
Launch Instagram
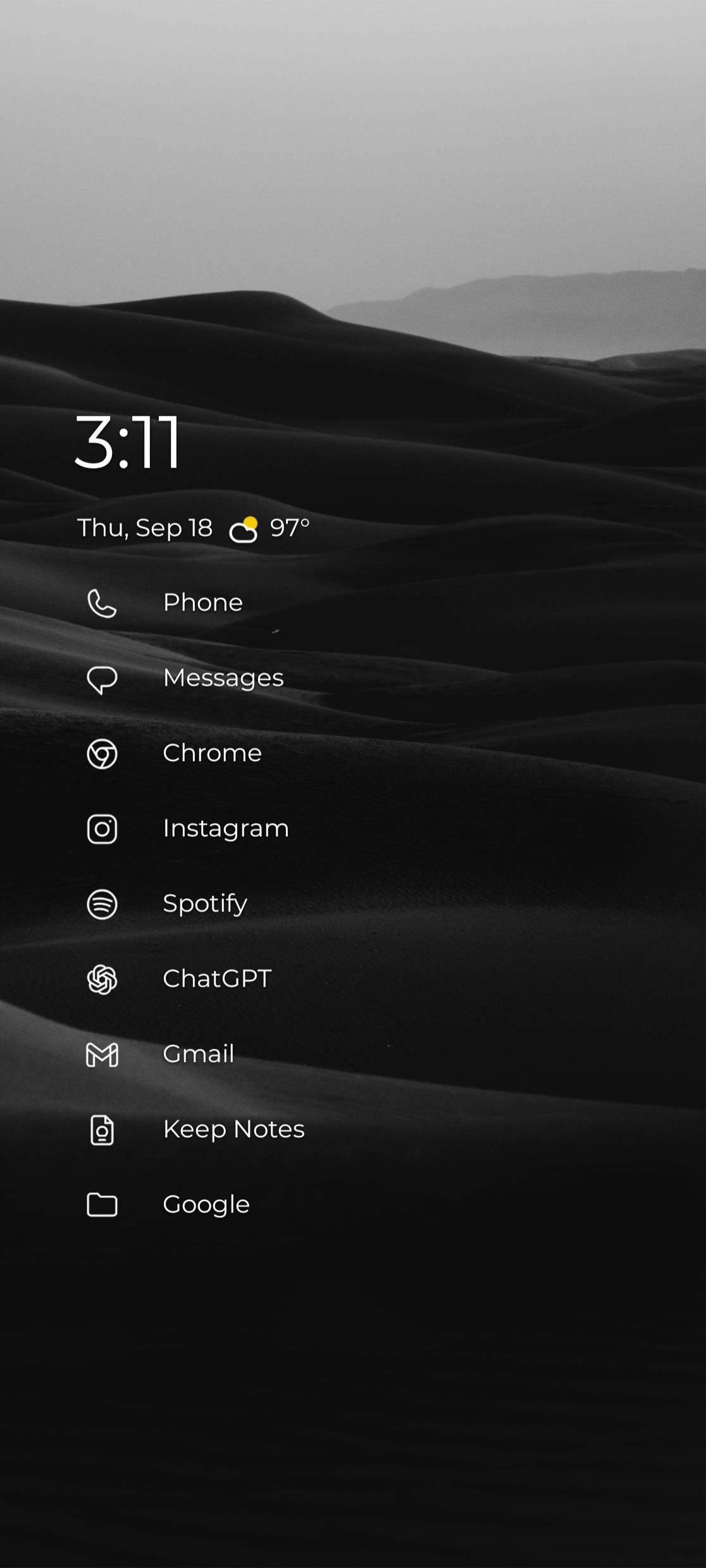[225, 829]
